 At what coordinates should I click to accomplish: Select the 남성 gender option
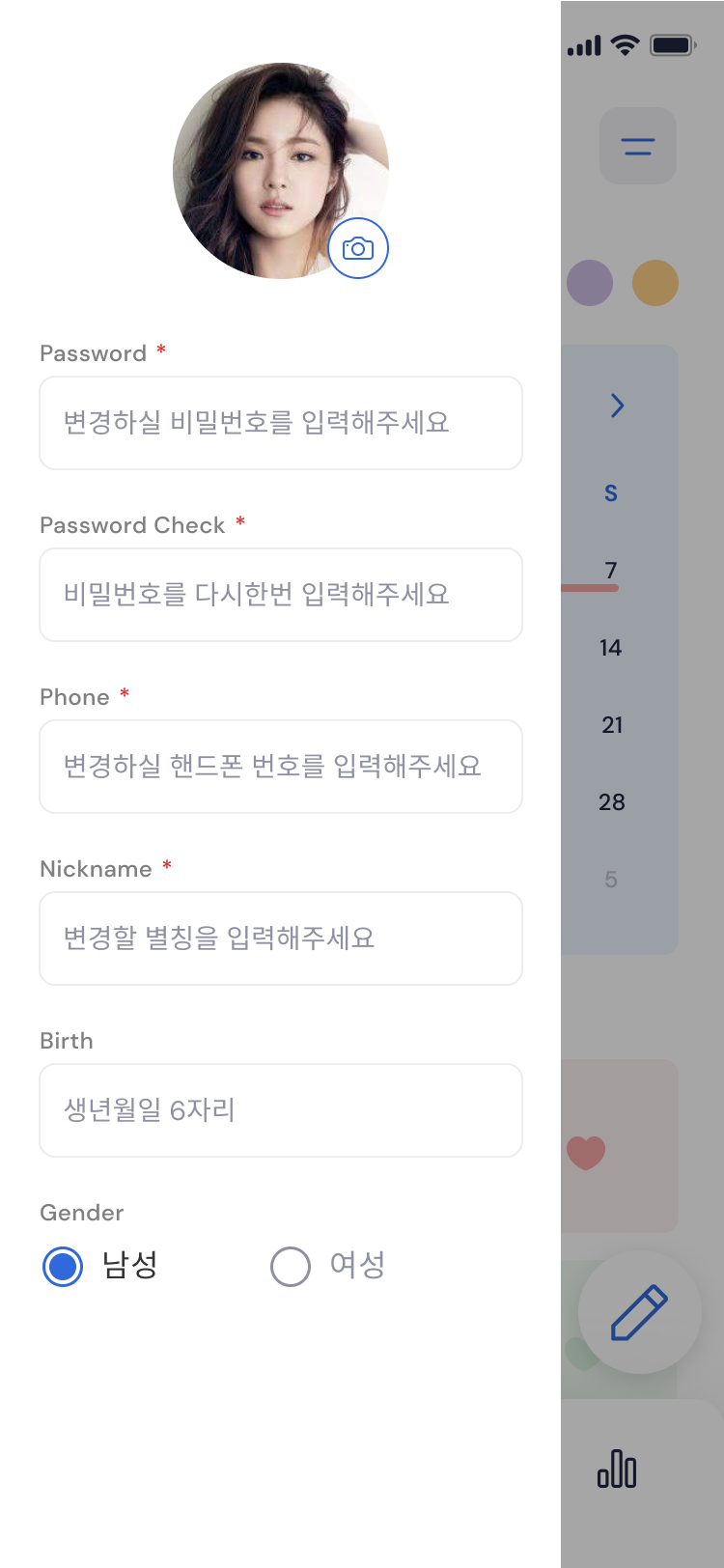[x=100, y=1266]
